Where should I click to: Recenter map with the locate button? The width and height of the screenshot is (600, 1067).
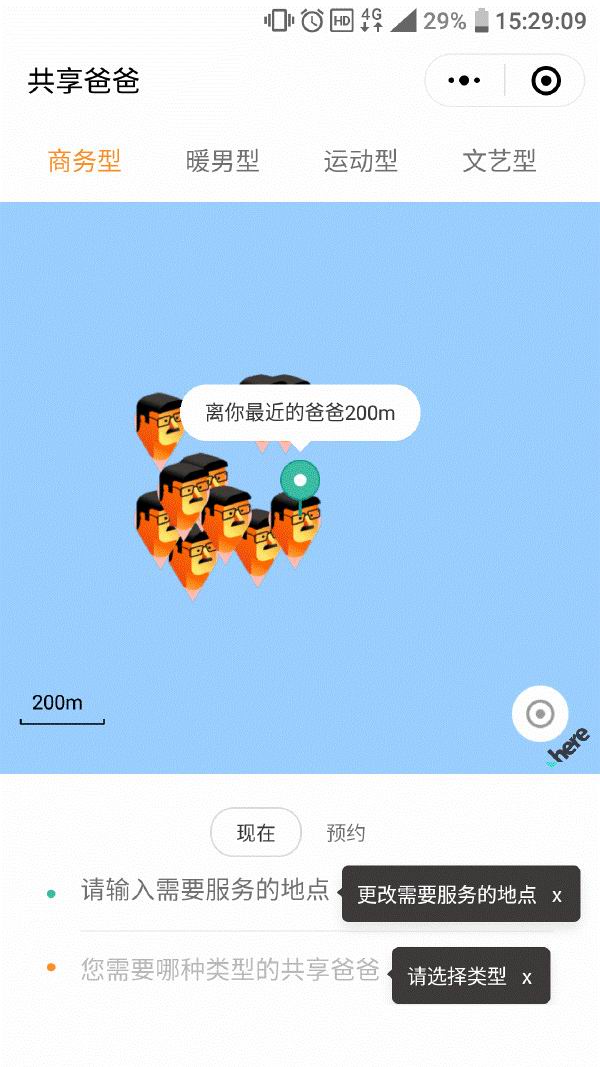tap(540, 714)
